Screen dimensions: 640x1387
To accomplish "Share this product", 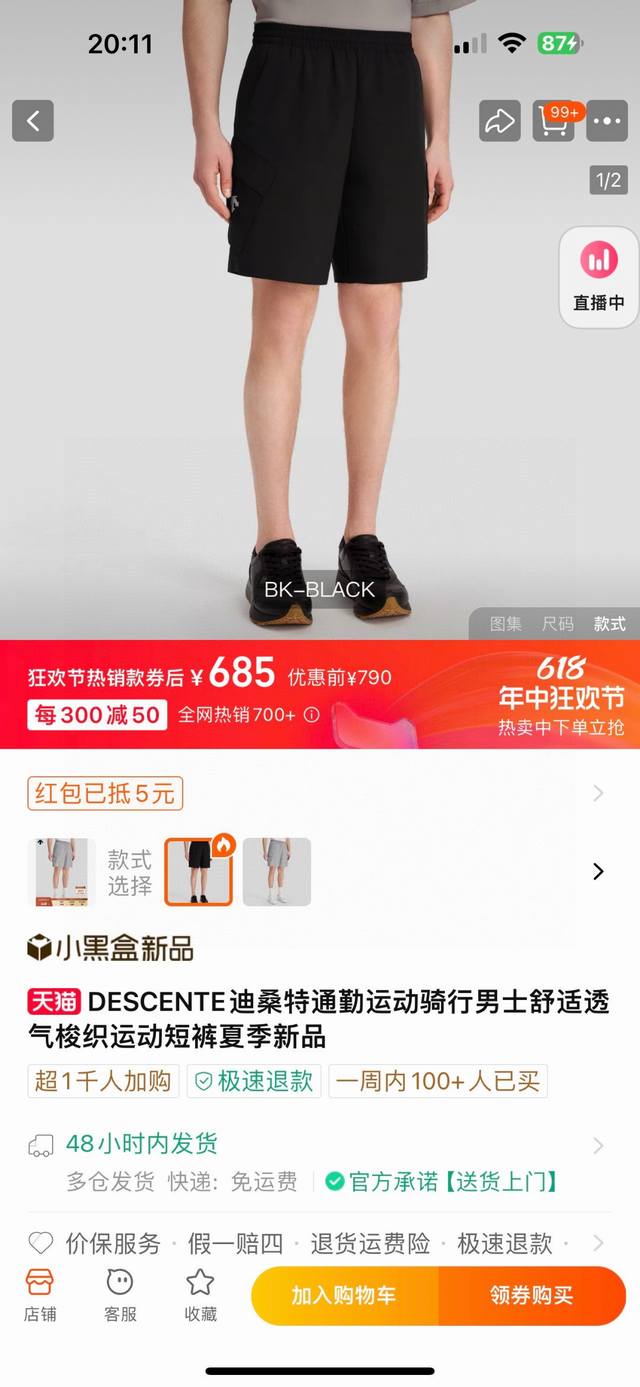I will pyautogui.click(x=499, y=121).
